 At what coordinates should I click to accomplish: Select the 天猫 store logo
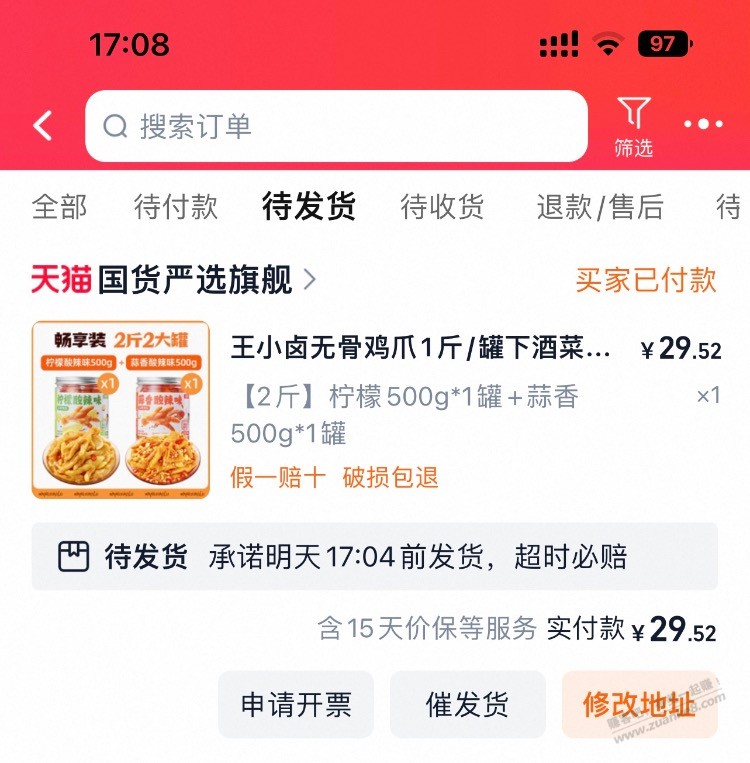tap(59, 281)
